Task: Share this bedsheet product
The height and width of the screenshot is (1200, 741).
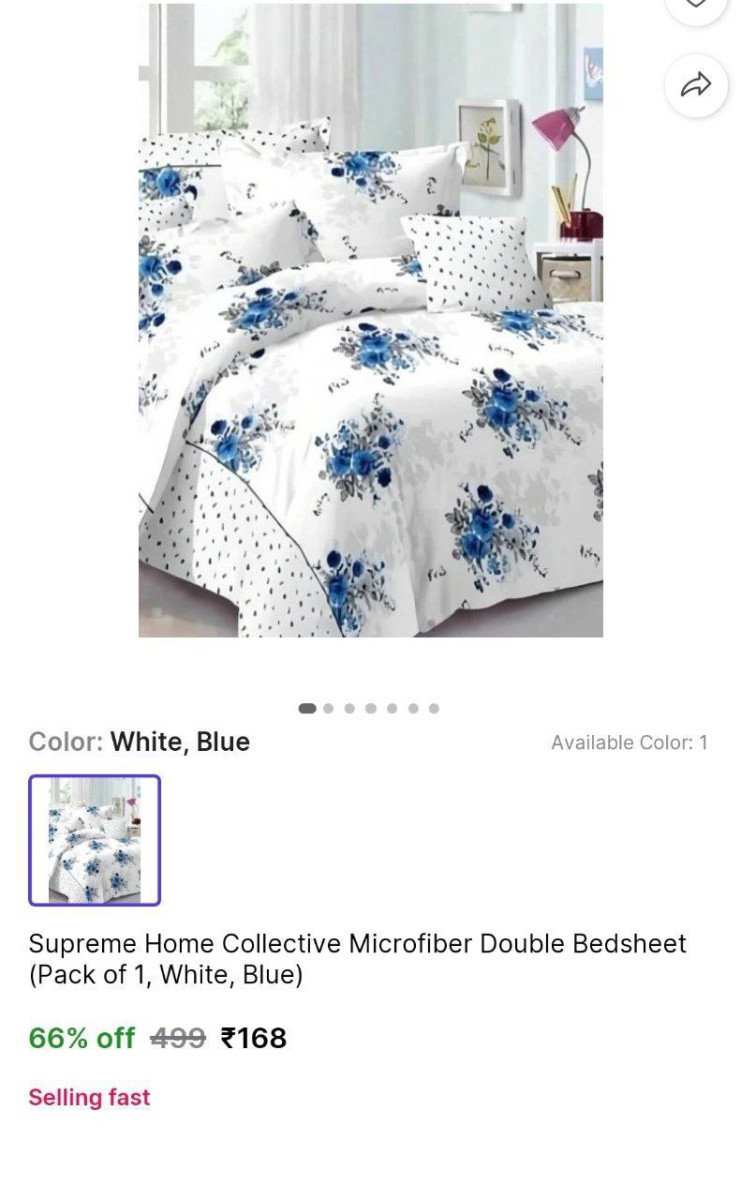Action: [696, 86]
